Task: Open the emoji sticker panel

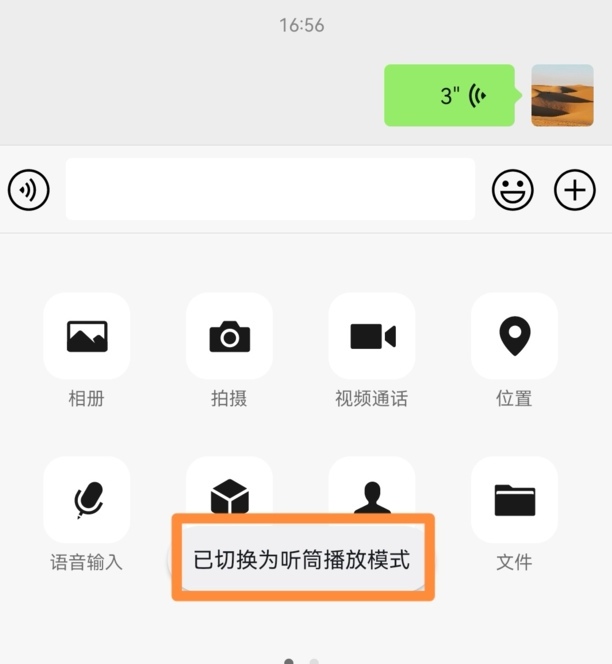Action: pos(513,189)
